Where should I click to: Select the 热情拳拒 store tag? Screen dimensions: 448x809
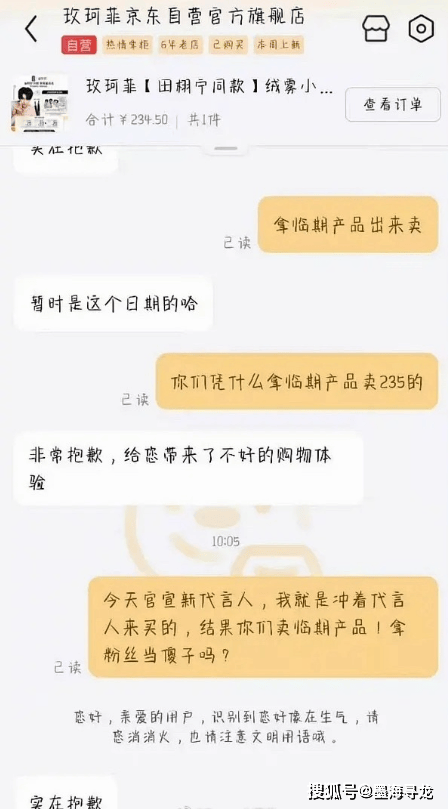[127, 45]
